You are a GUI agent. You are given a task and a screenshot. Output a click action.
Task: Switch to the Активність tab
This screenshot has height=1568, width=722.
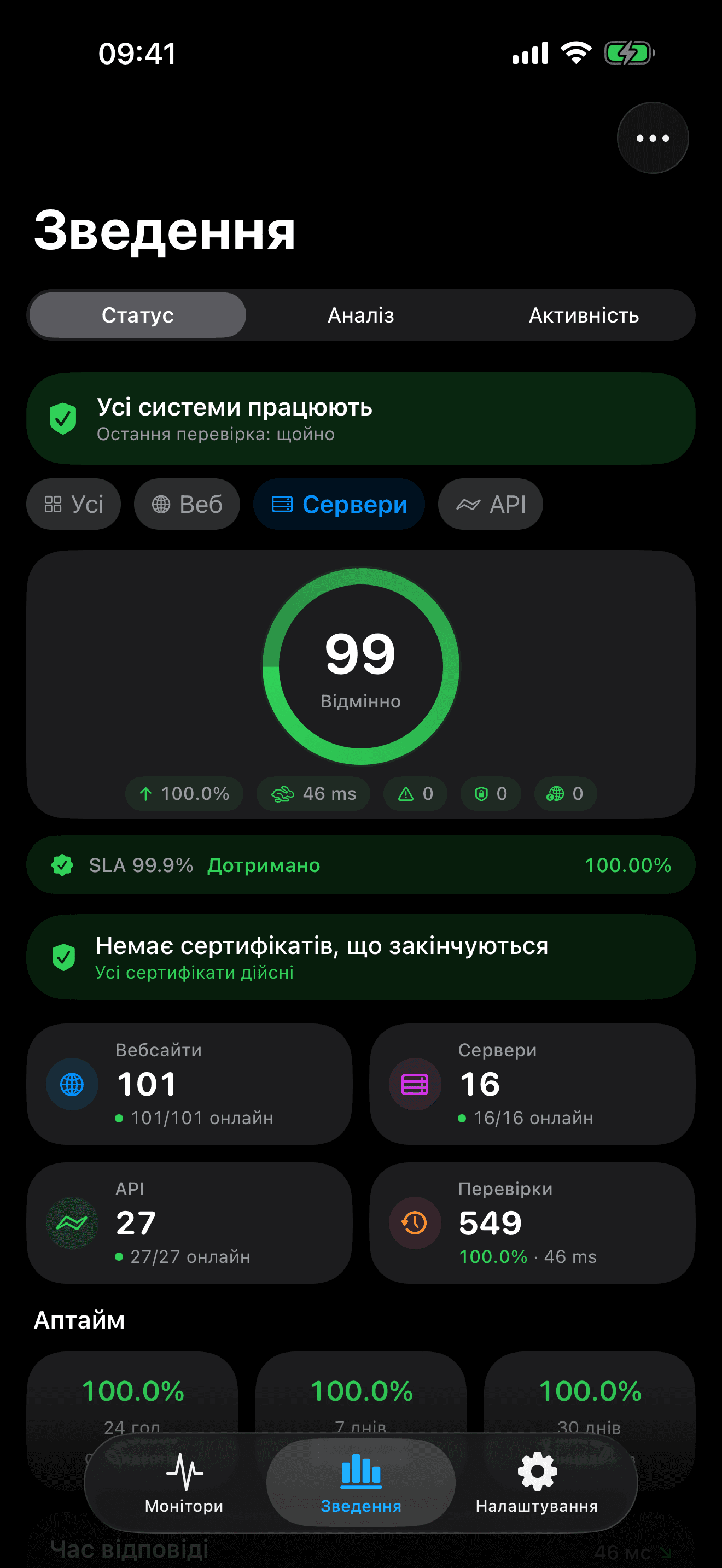pyautogui.click(x=583, y=315)
